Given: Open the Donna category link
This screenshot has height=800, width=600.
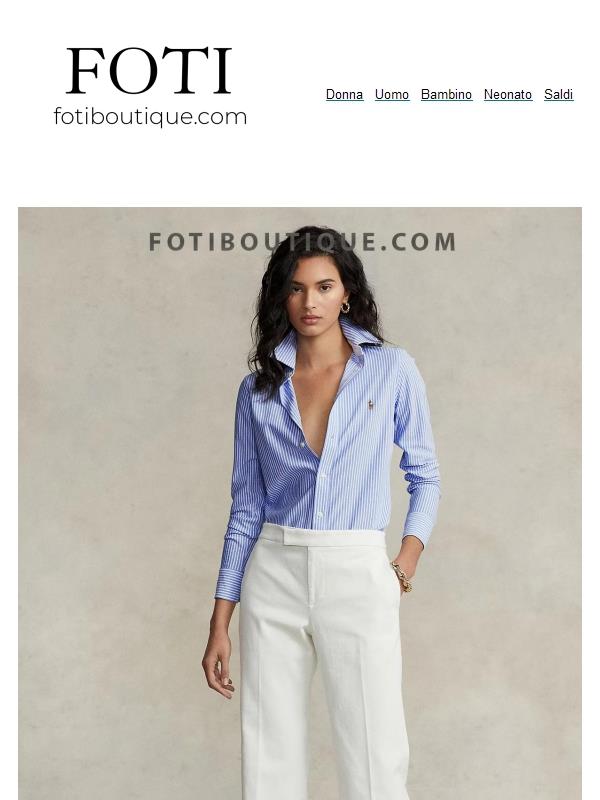Looking at the screenshot, I should pyautogui.click(x=344, y=95).
